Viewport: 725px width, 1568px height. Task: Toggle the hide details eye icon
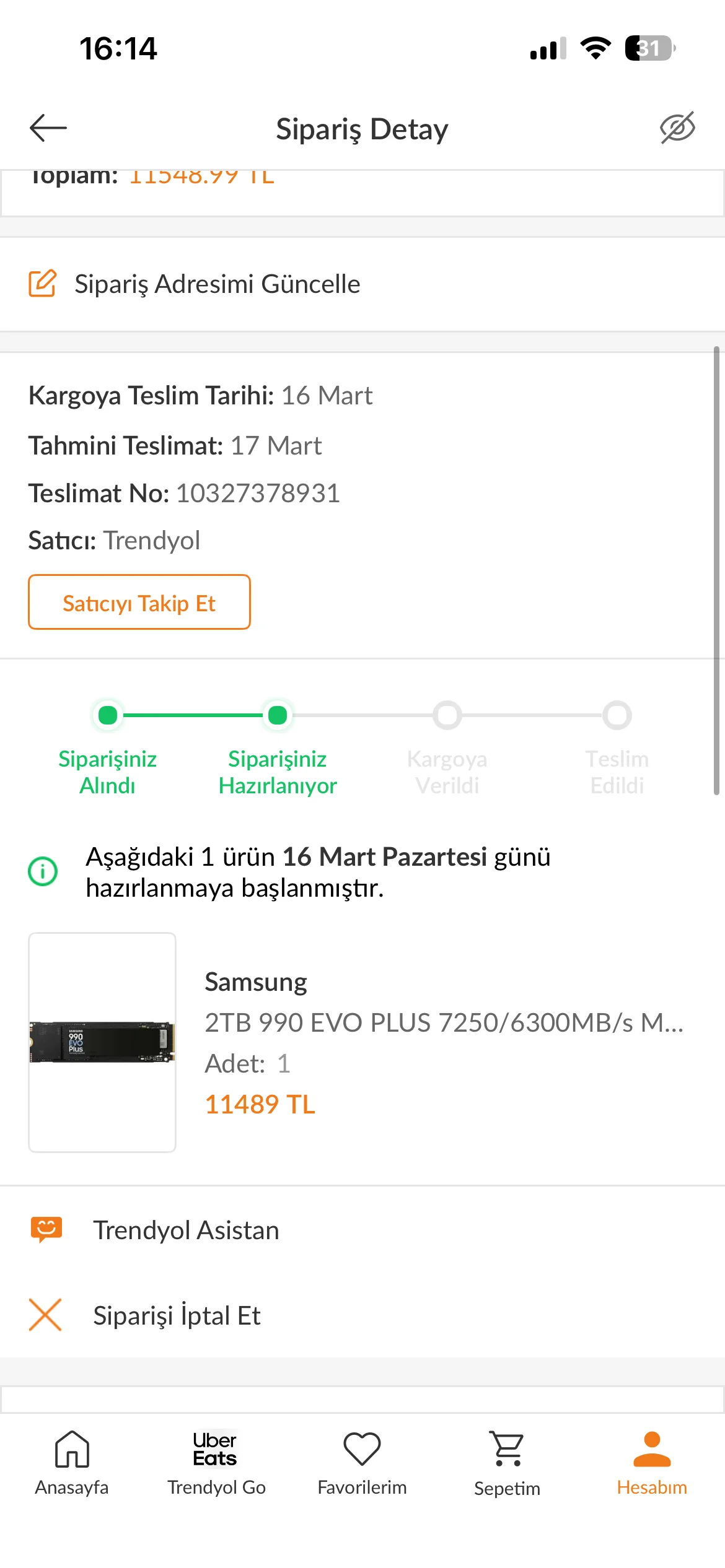click(677, 128)
